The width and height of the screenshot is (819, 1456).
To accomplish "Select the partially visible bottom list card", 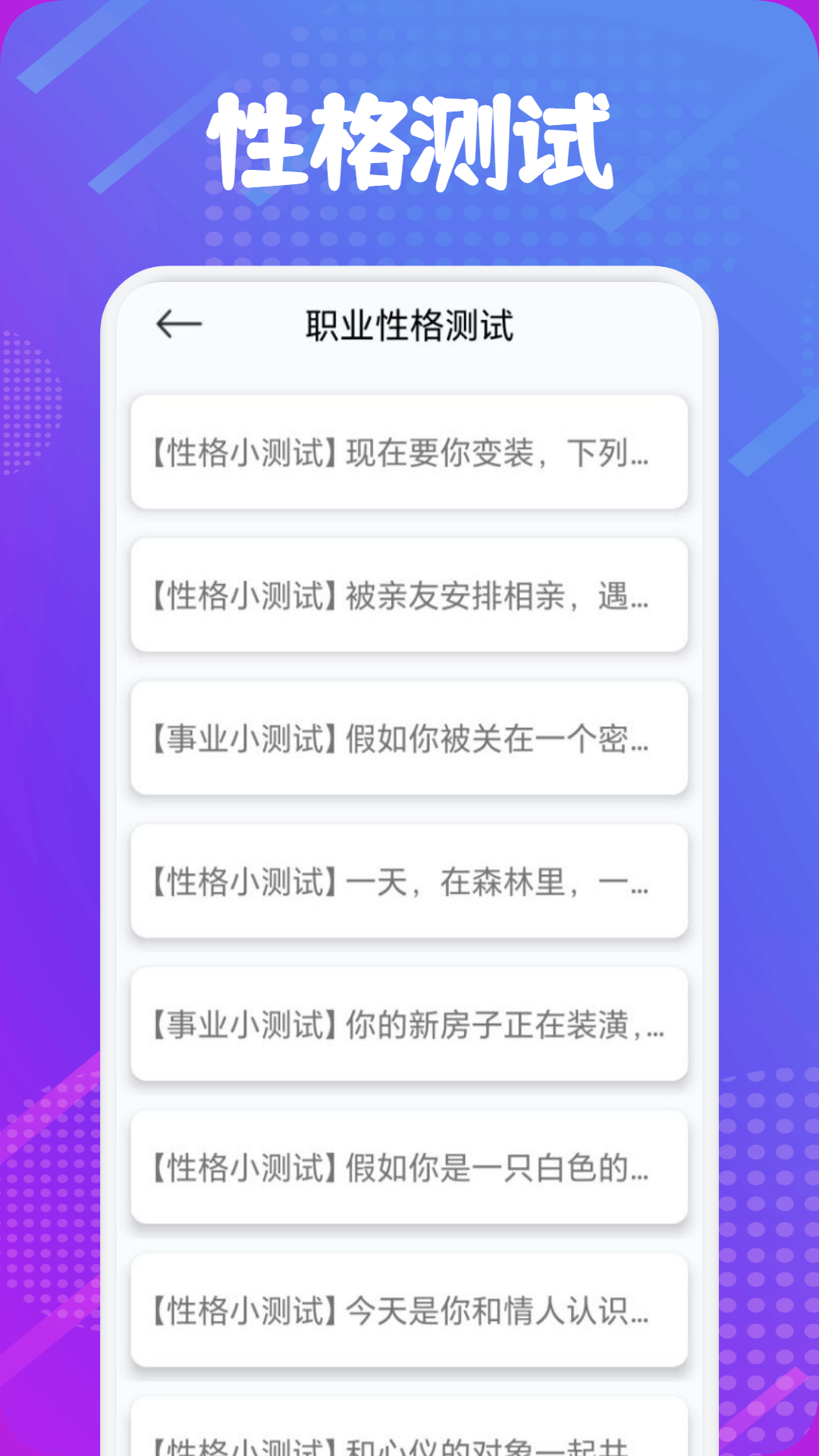I will tap(409, 1433).
